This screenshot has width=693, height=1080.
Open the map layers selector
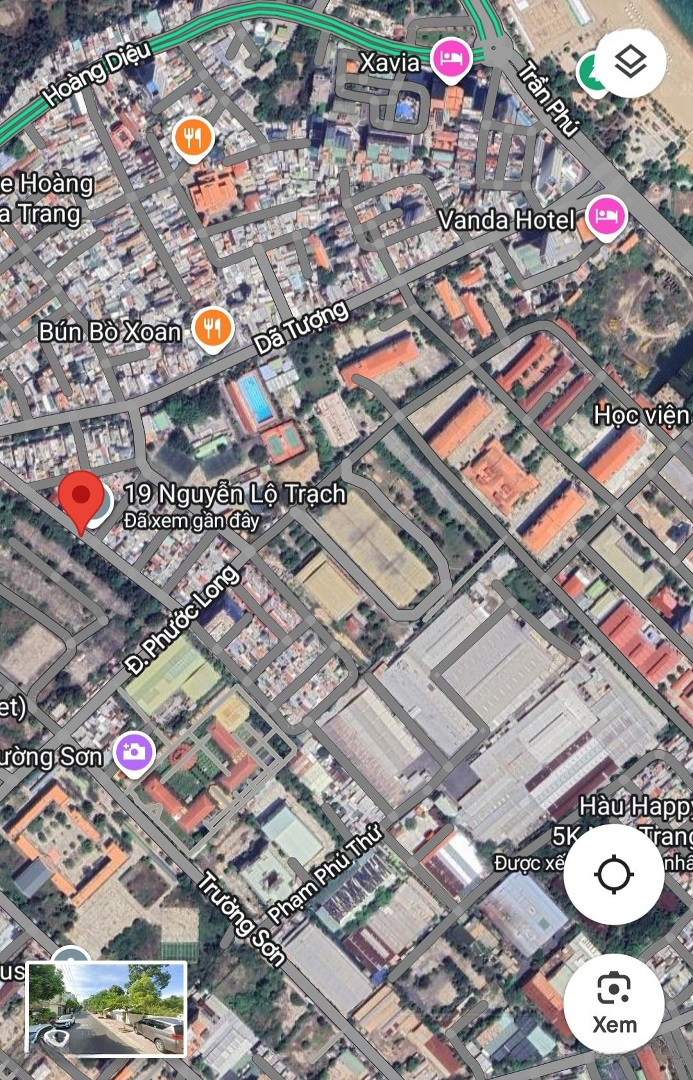click(x=630, y=62)
